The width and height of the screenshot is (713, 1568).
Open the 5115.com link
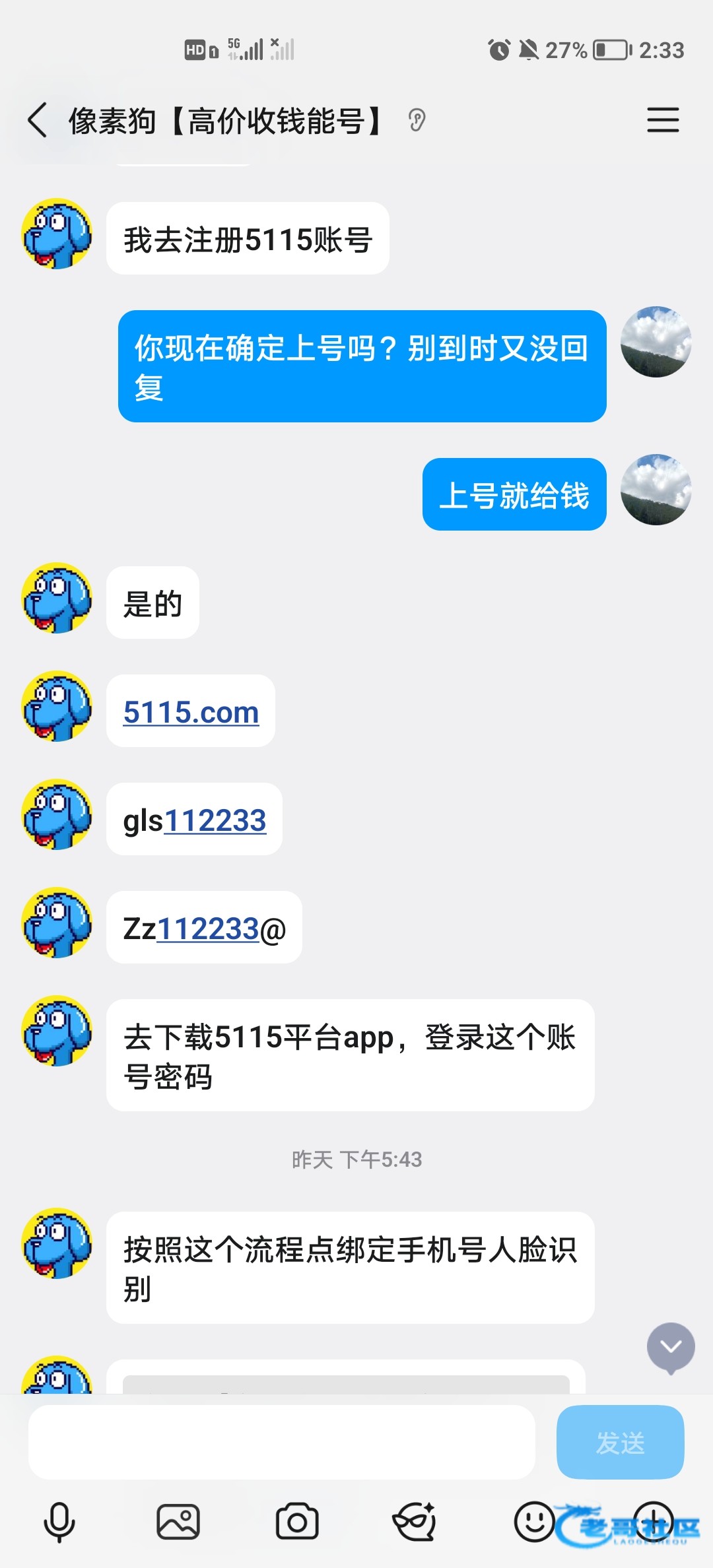click(191, 712)
